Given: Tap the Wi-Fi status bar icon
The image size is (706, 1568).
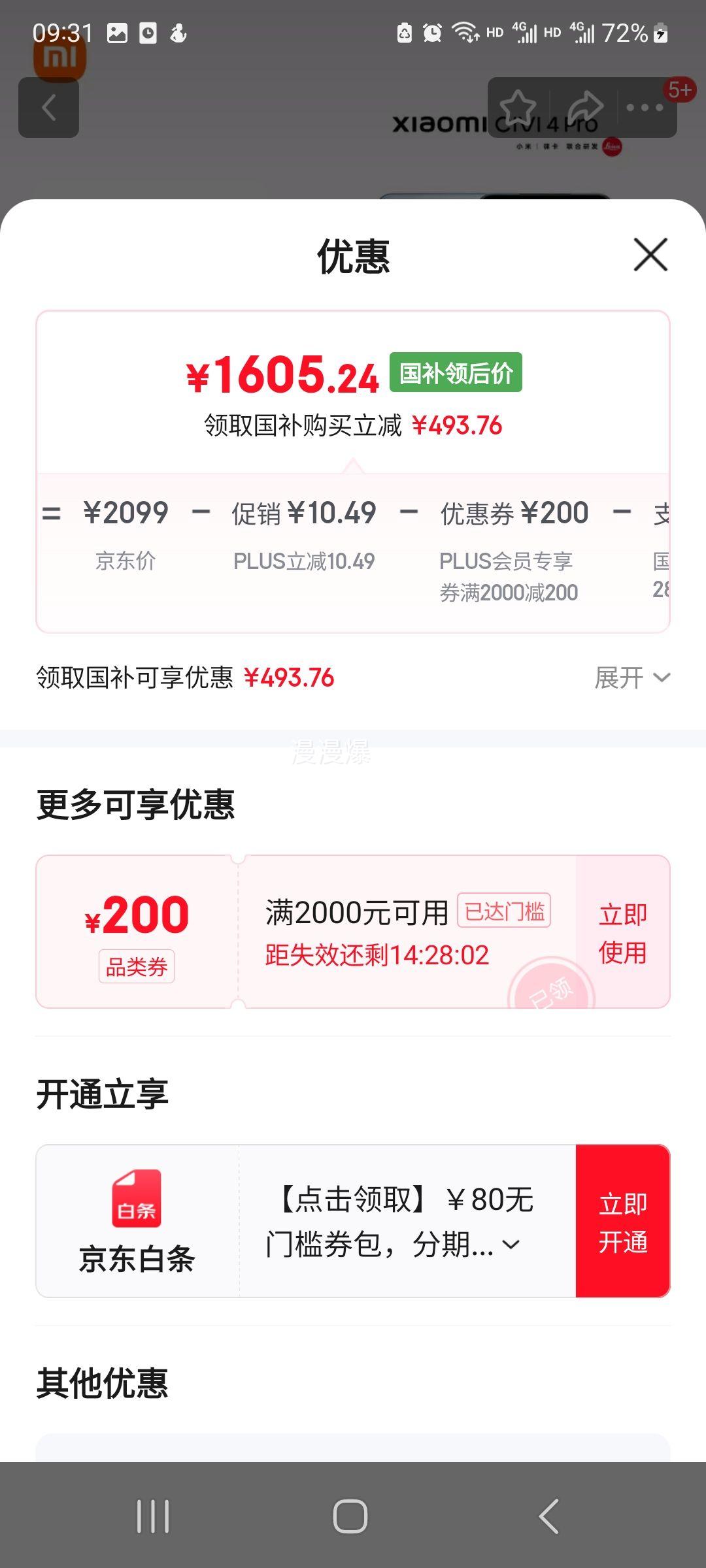Looking at the screenshot, I should (x=465, y=31).
